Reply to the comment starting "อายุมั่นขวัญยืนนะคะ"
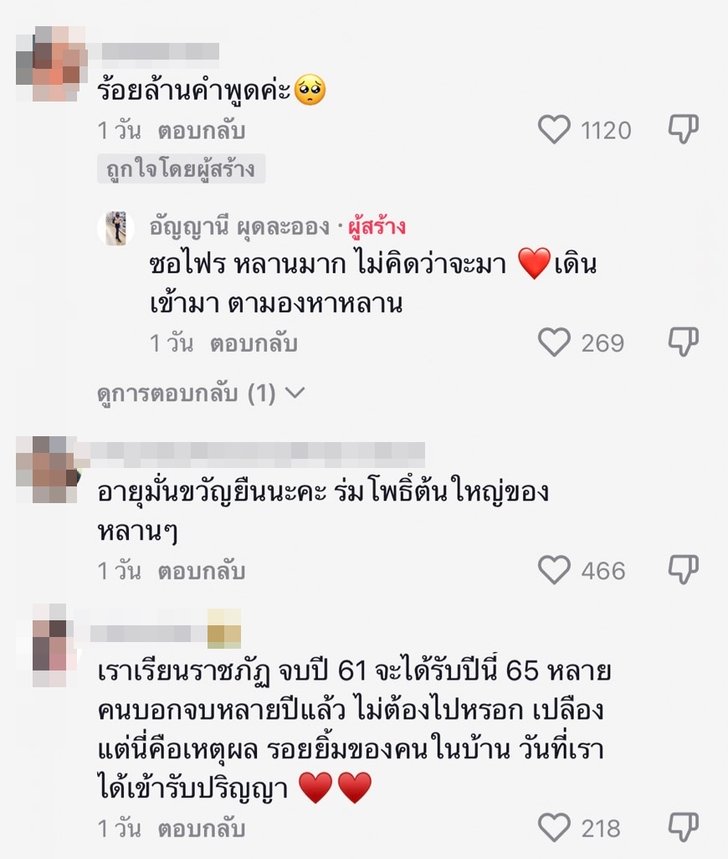The image size is (728, 859). [201, 572]
